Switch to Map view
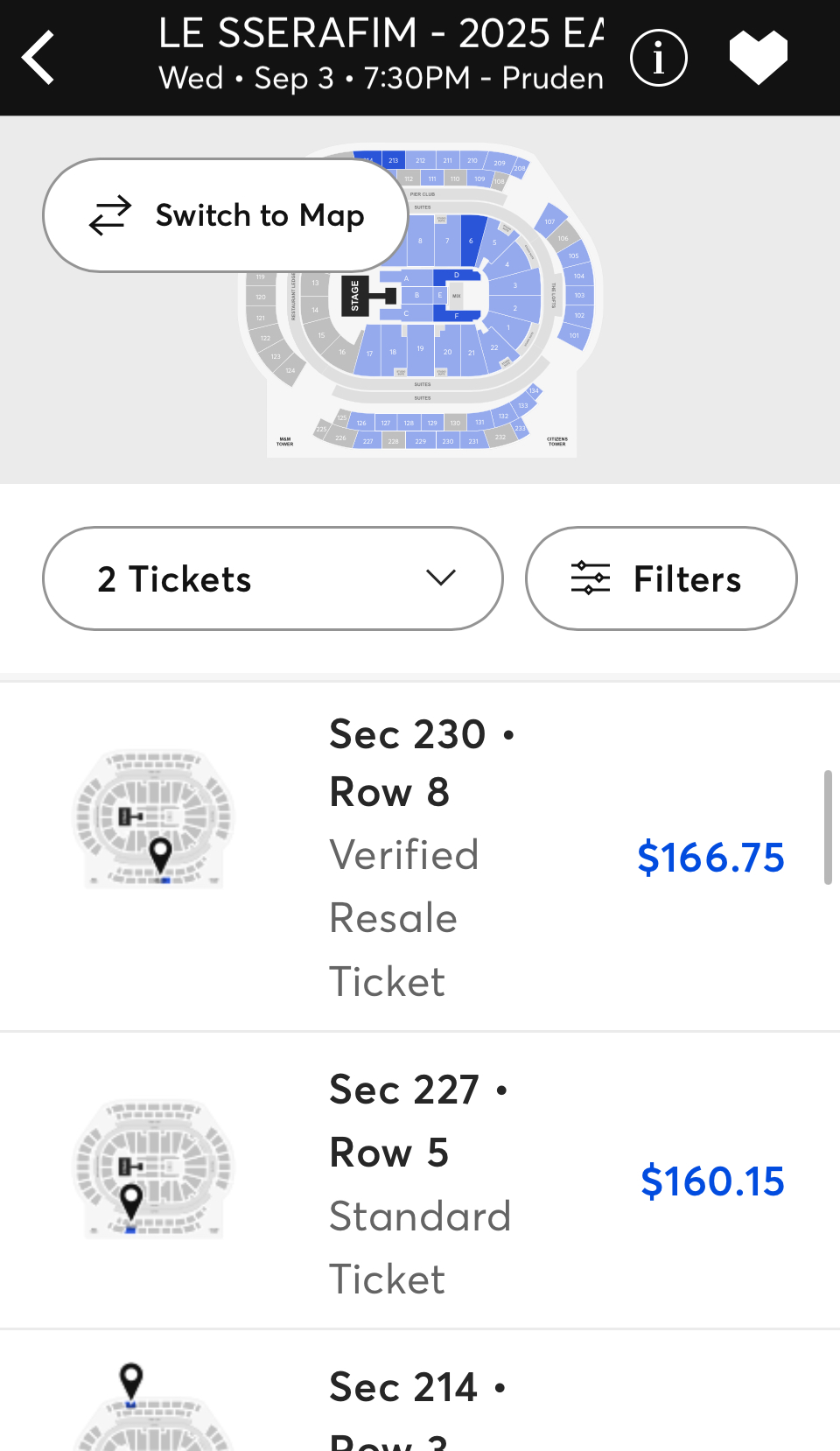 [226, 215]
